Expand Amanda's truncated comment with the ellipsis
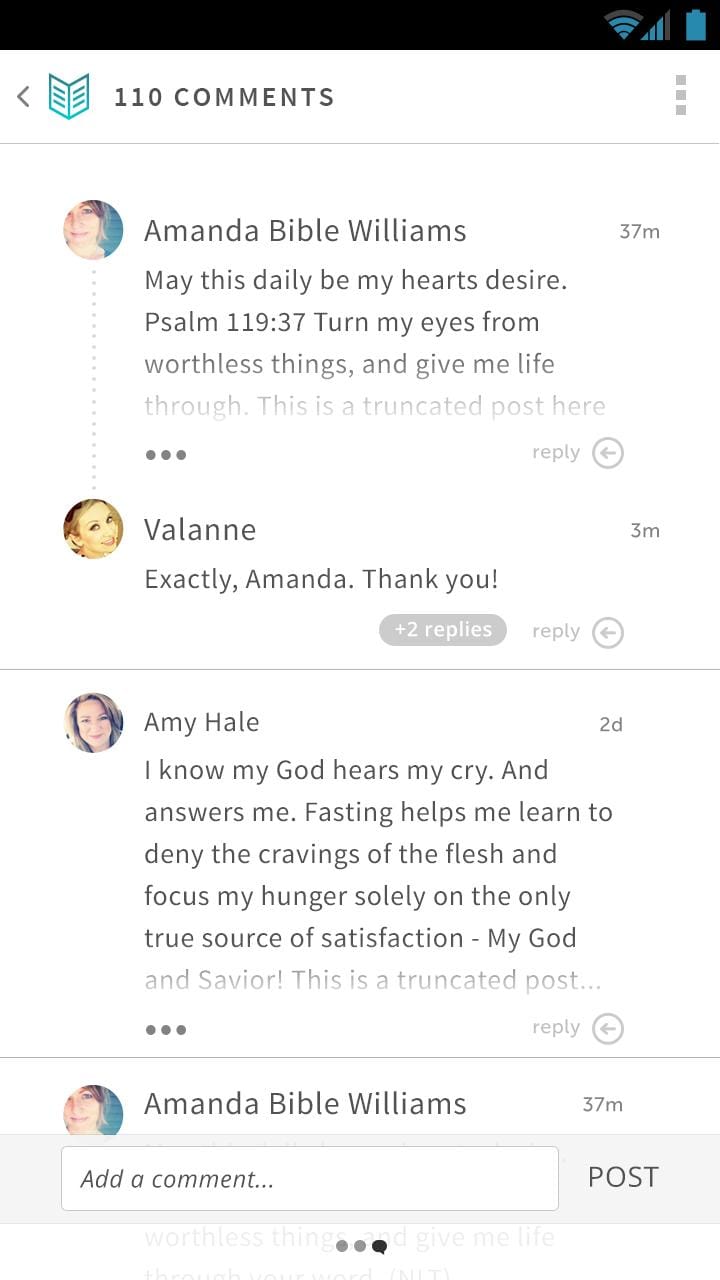The width and height of the screenshot is (720, 1280). pyautogui.click(x=166, y=453)
